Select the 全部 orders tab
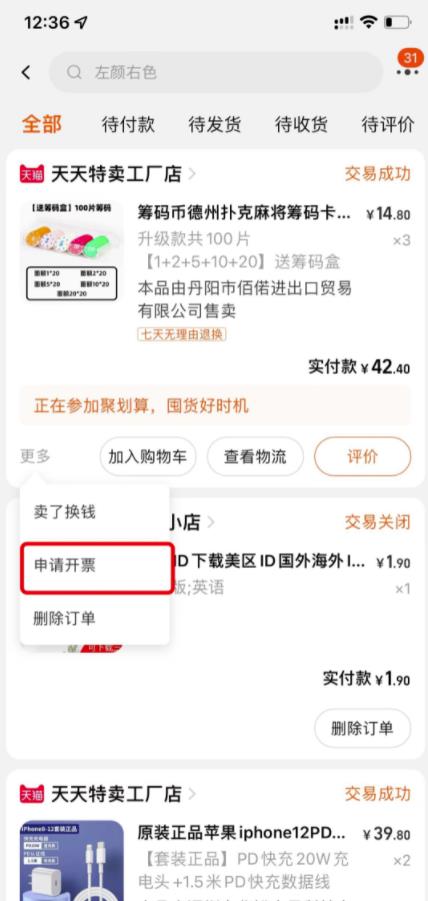 pyautogui.click(x=42, y=124)
